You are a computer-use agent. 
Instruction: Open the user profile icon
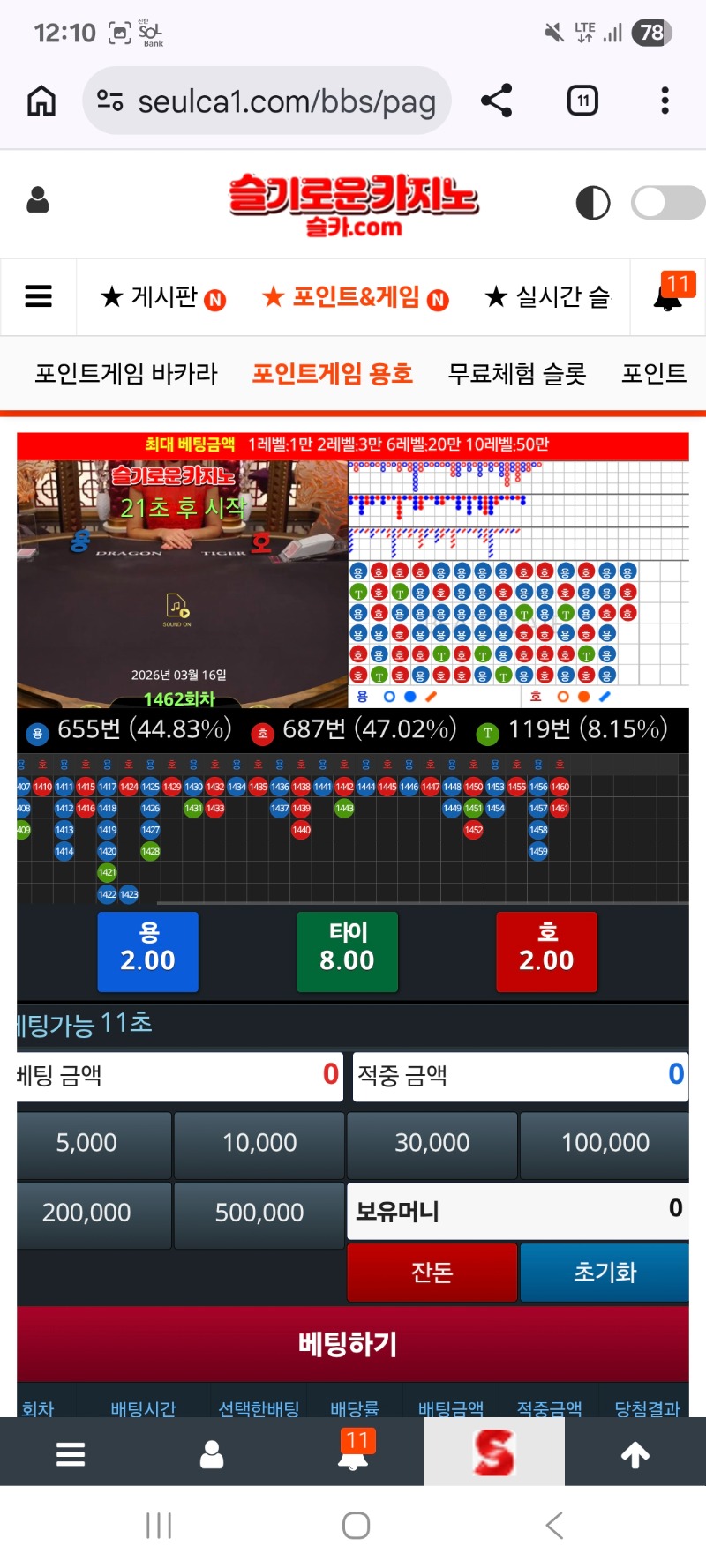(x=38, y=201)
